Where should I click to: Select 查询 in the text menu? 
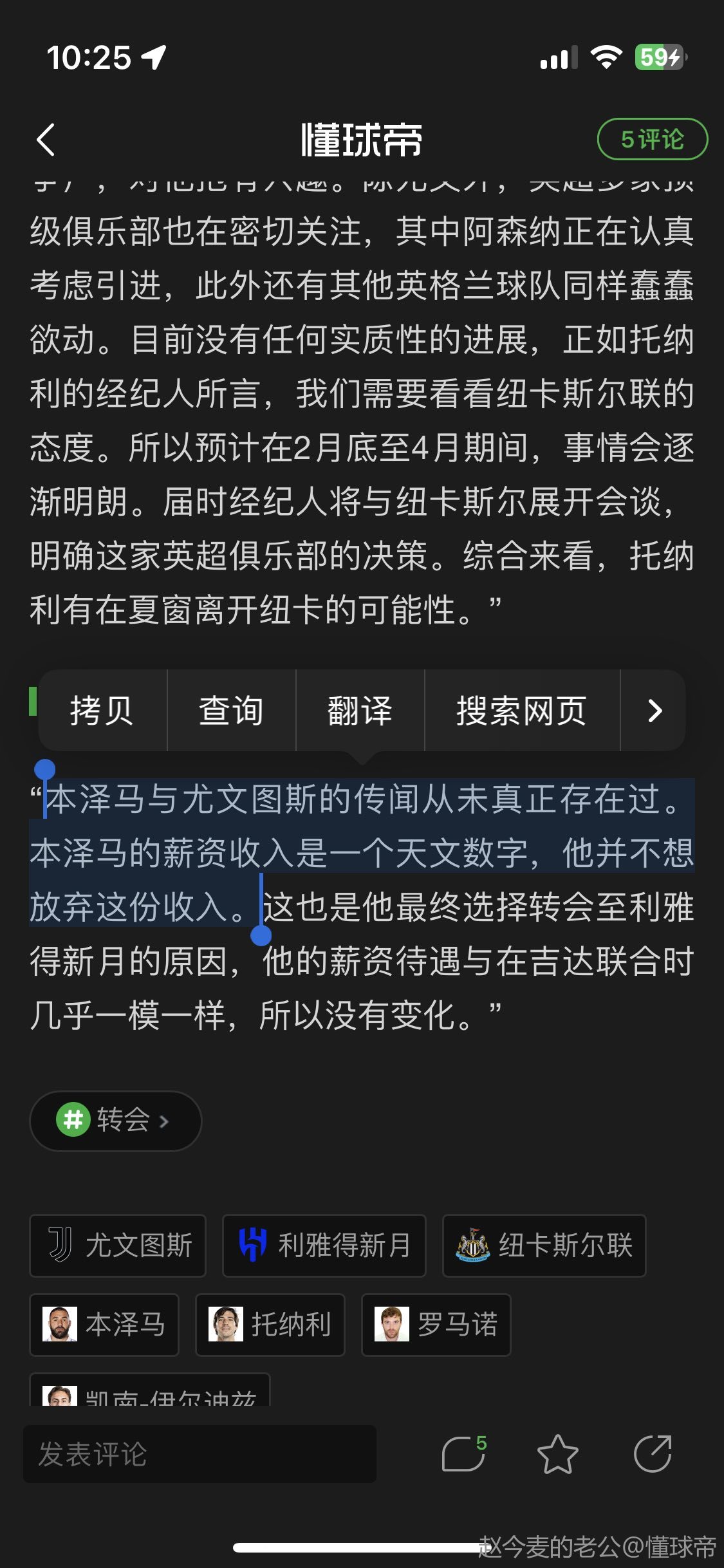click(x=231, y=711)
